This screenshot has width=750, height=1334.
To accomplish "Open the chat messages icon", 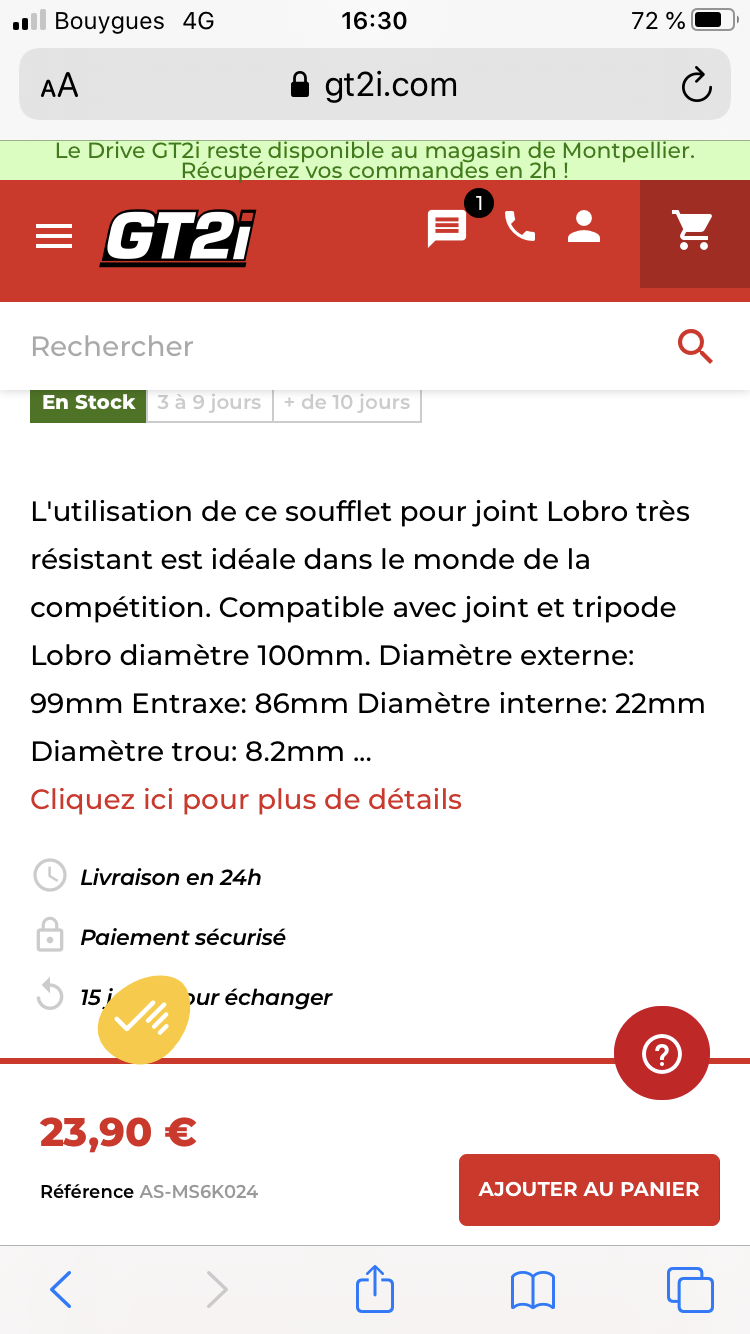I will tap(446, 228).
